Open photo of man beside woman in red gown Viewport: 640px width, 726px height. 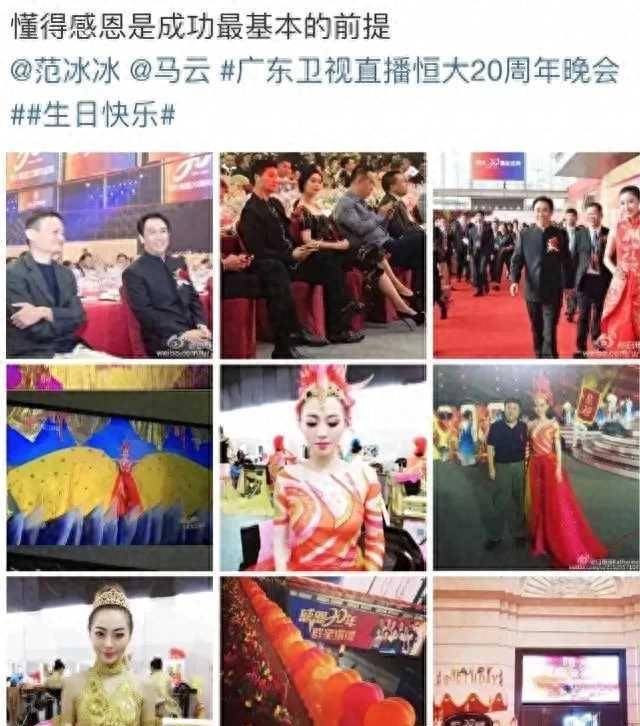536,467
